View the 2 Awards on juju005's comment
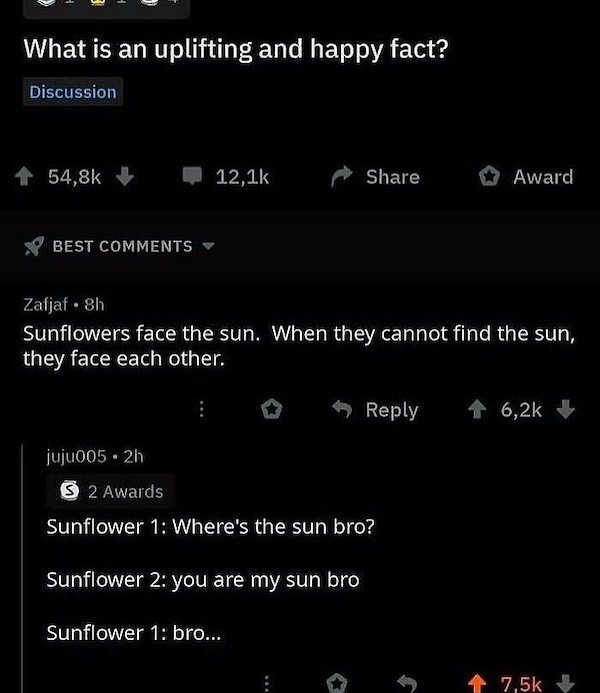This screenshot has height=693, width=600. (110, 491)
